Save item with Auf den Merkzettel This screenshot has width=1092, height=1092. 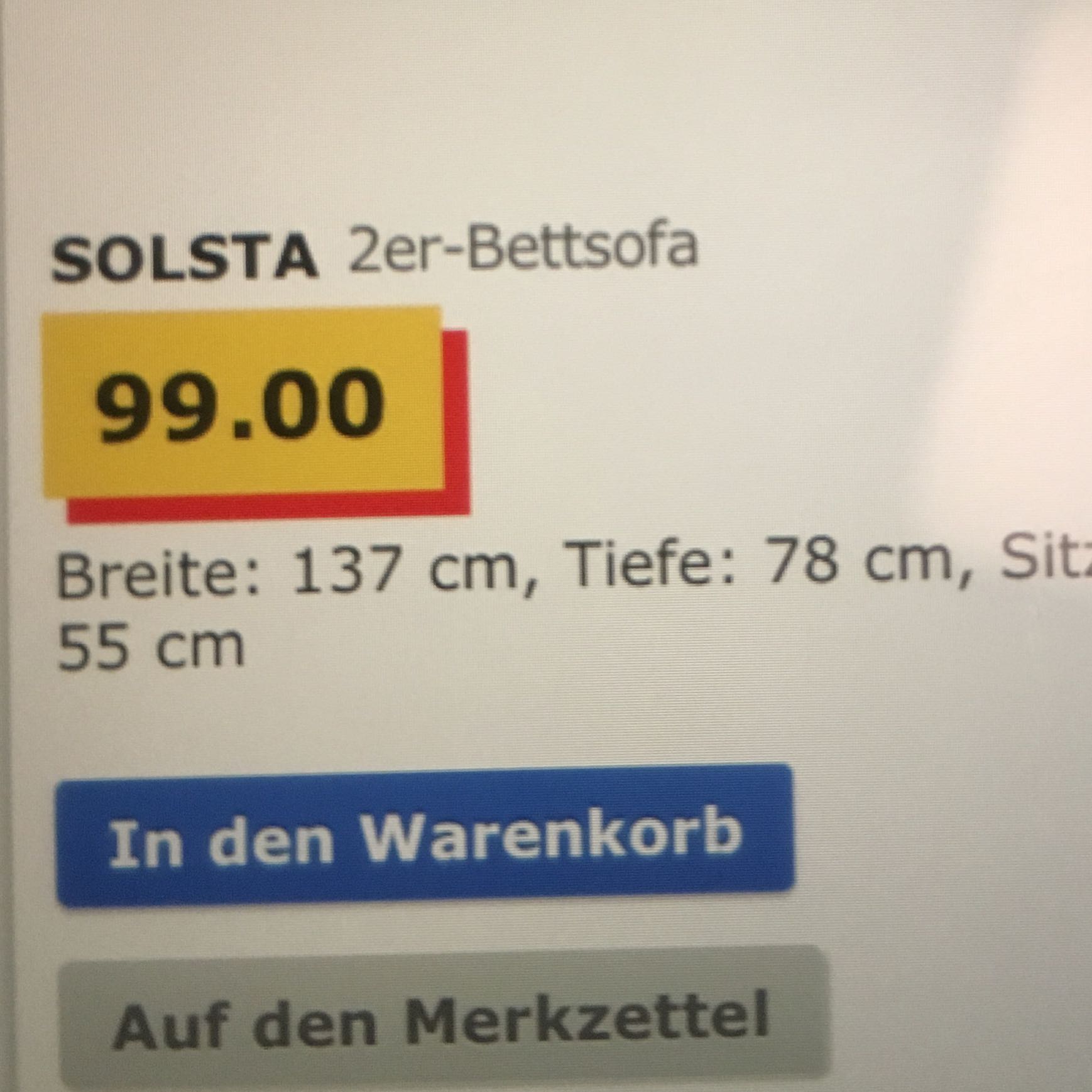443,1018
